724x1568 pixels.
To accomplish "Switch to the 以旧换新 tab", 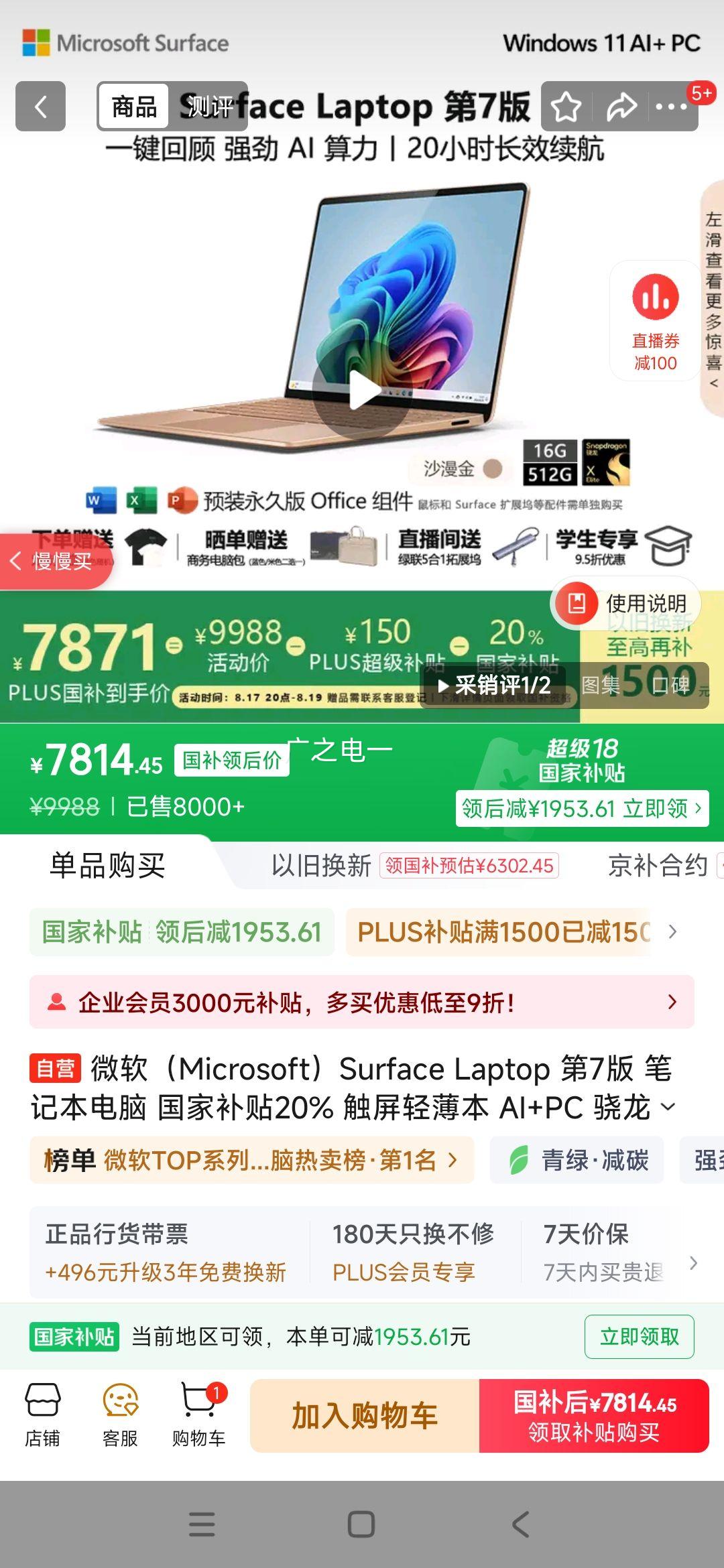I will click(322, 865).
